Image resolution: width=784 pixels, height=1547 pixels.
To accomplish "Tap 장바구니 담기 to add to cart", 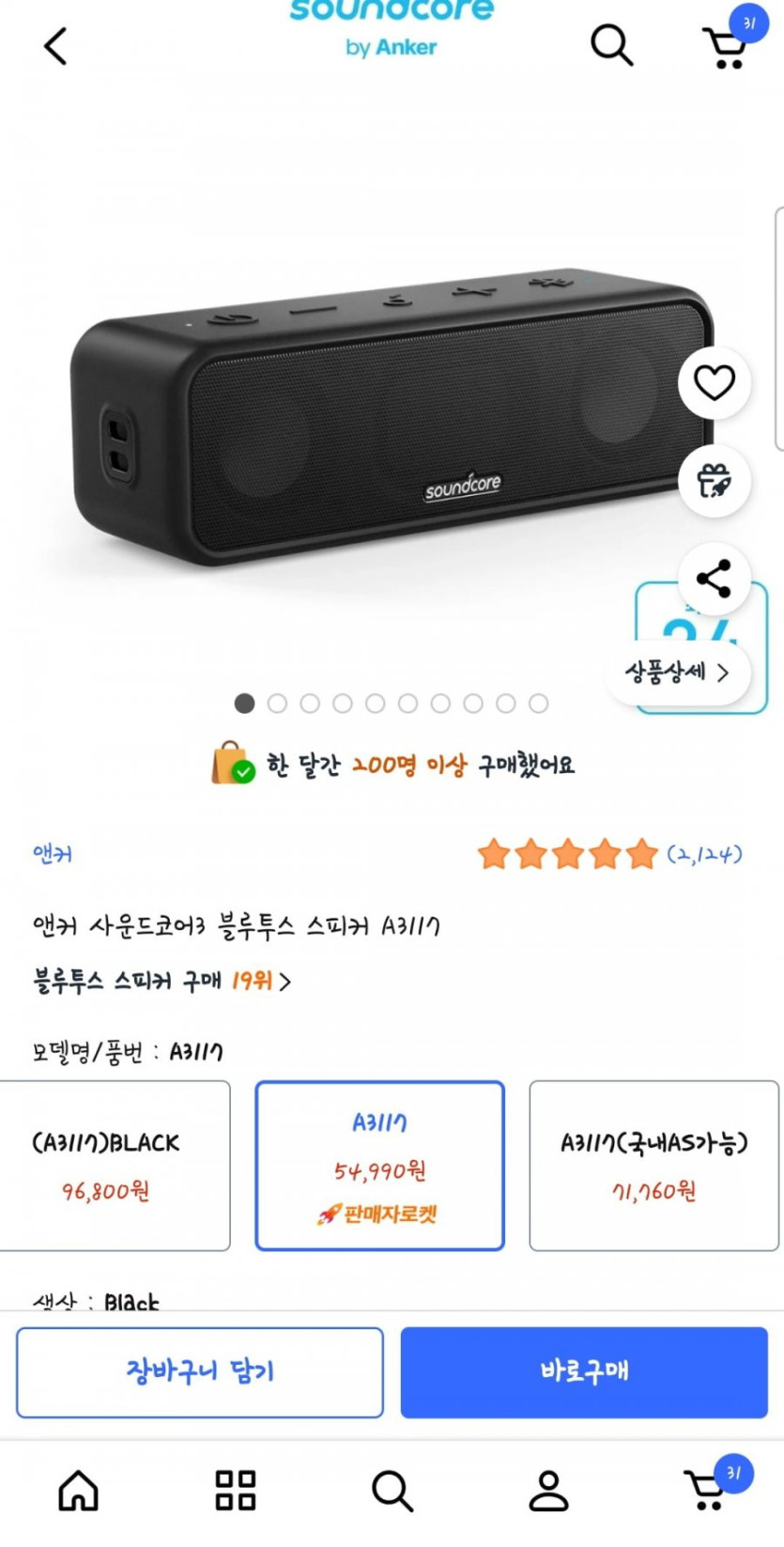I will coord(199,1372).
